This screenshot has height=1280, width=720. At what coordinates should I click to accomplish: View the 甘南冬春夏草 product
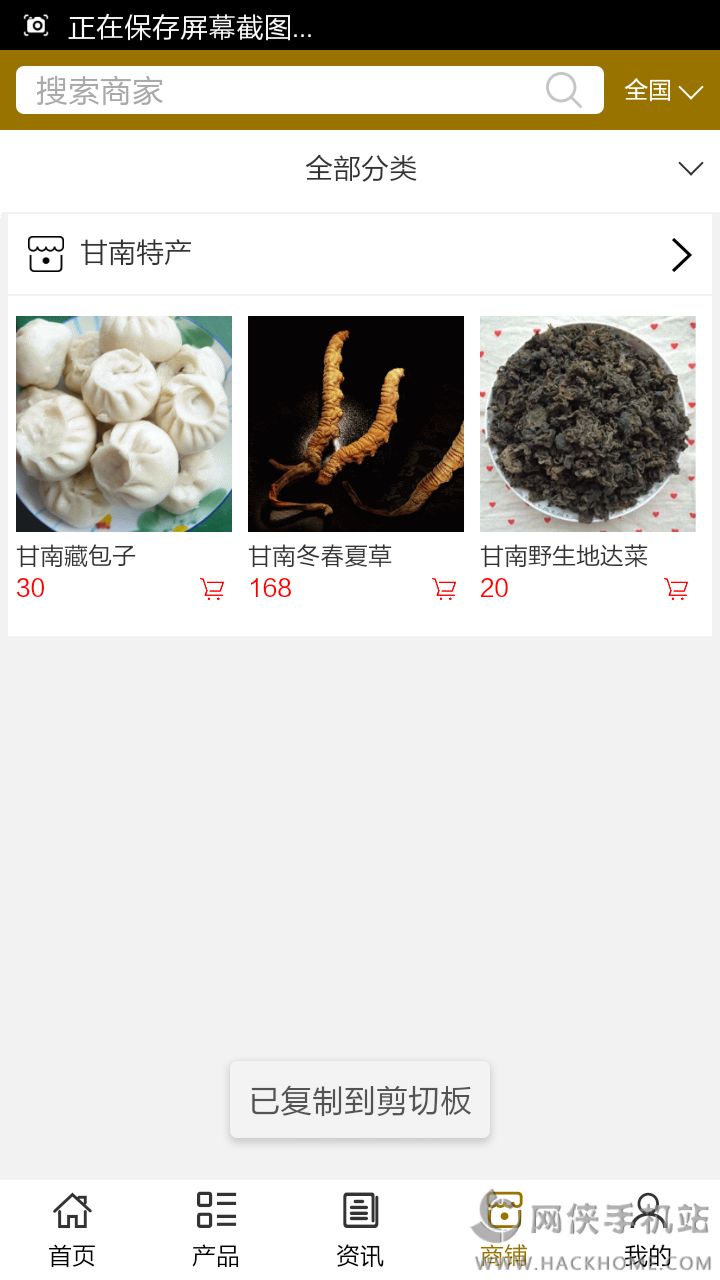(x=356, y=424)
